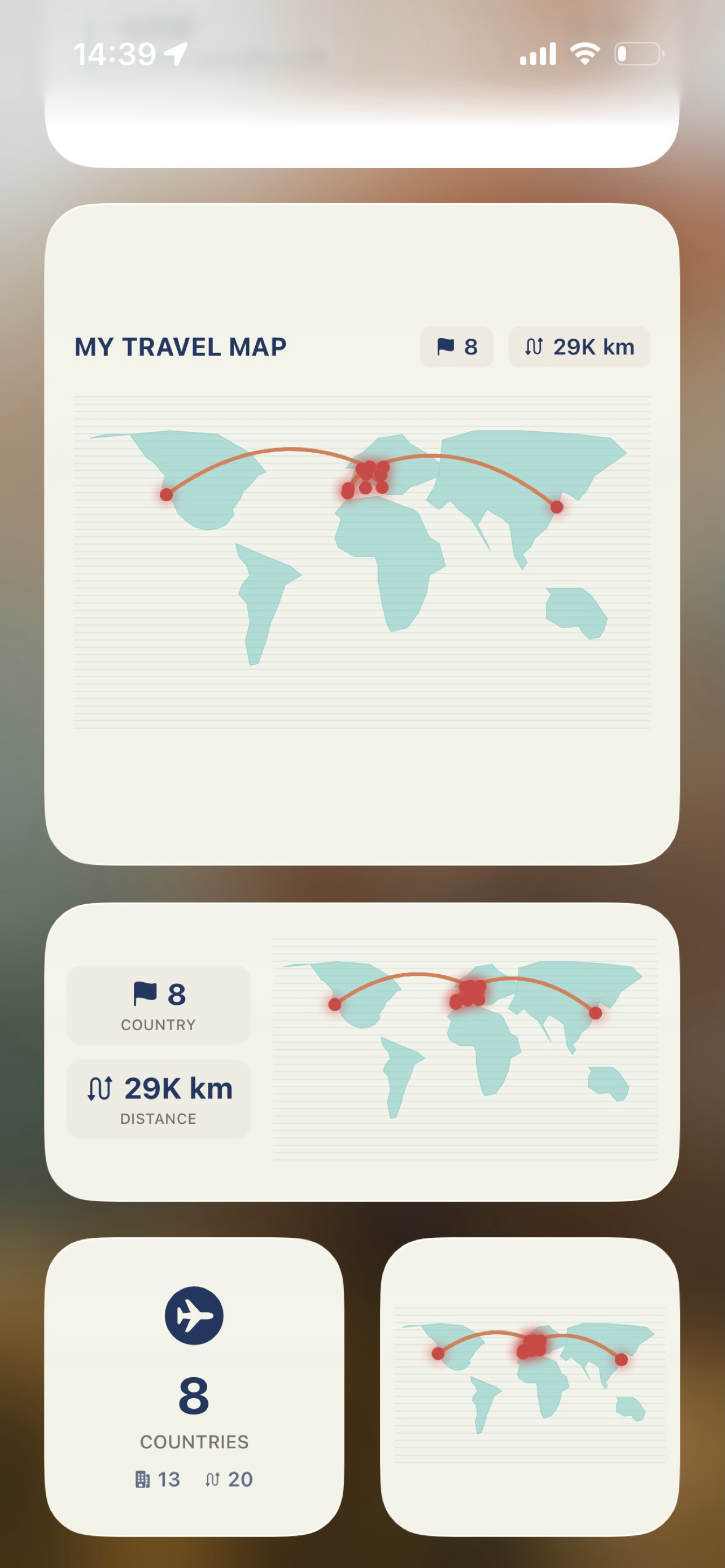Open the MY TRAVEL MAP title
The width and height of the screenshot is (725, 1568).
[x=180, y=346]
